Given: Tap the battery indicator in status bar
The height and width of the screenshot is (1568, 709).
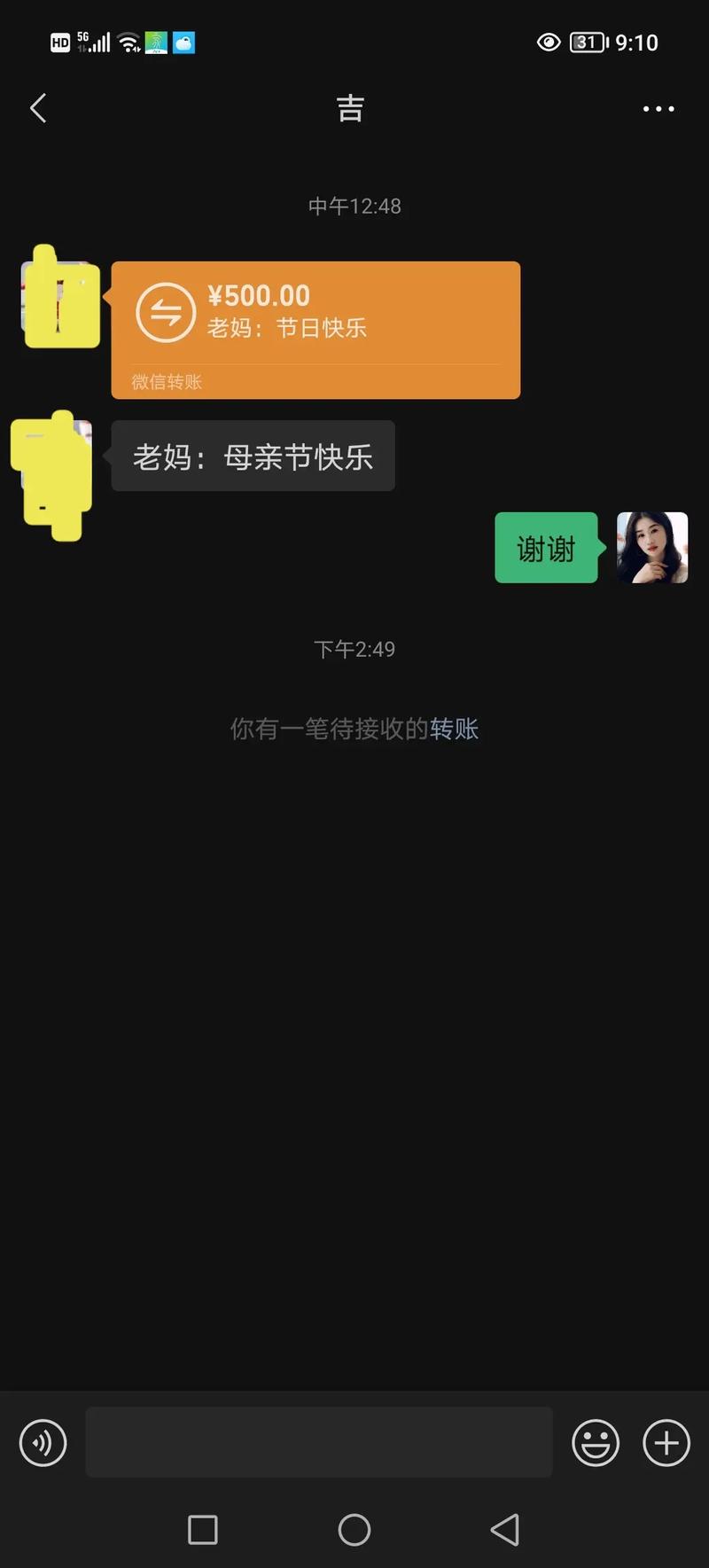Looking at the screenshot, I should pyautogui.click(x=588, y=43).
